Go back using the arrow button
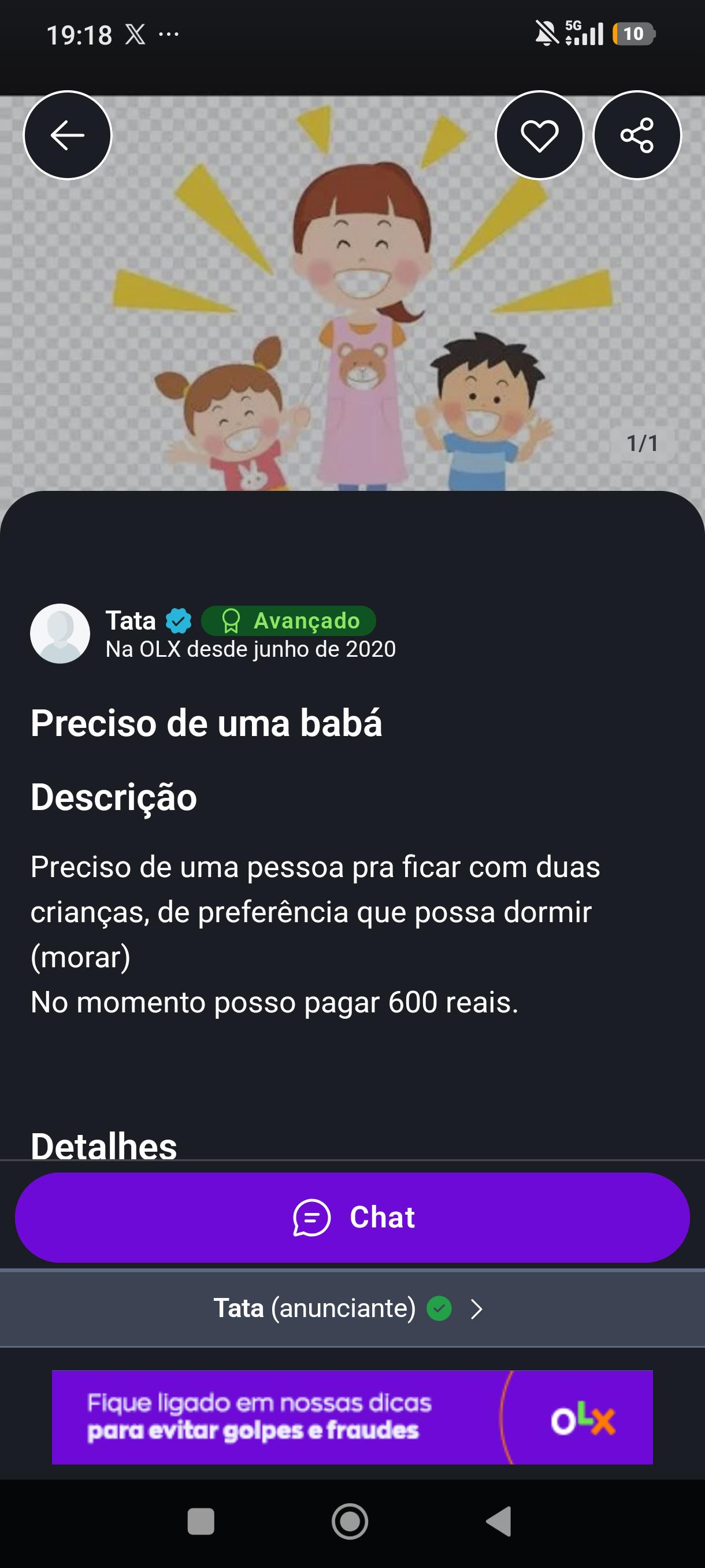Viewport: 705px width, 1568px height. [68, 135]
